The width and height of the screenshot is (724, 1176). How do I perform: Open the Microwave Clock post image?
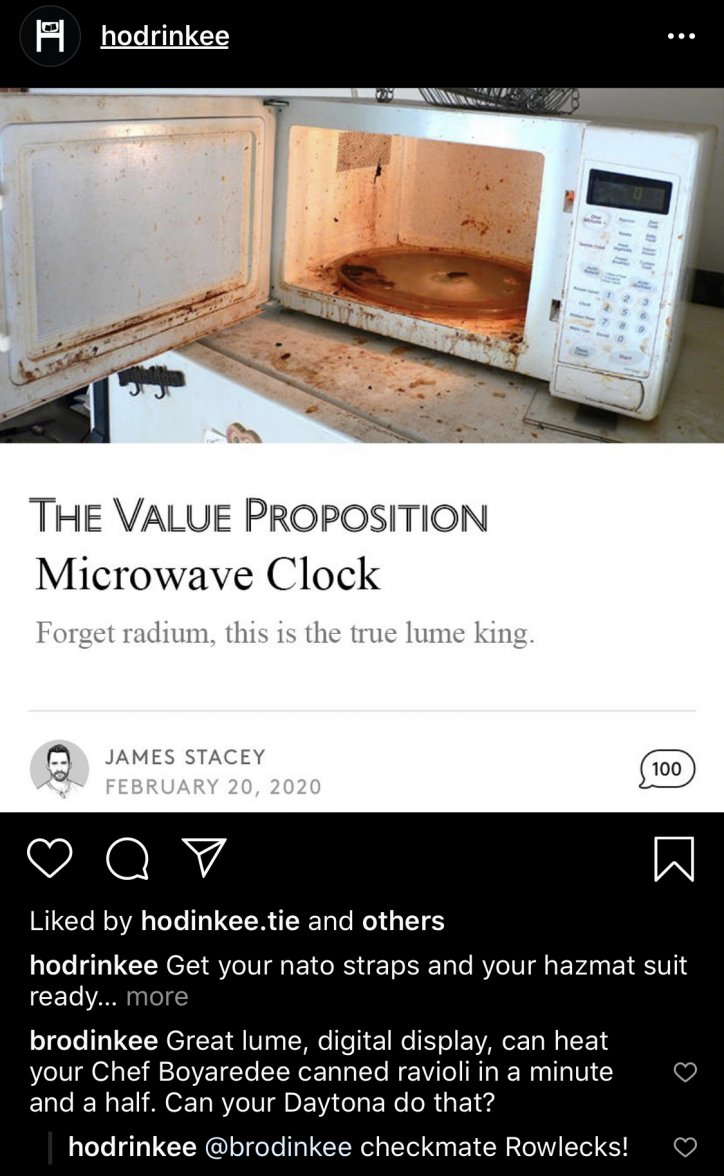click(x=362, y=450)
